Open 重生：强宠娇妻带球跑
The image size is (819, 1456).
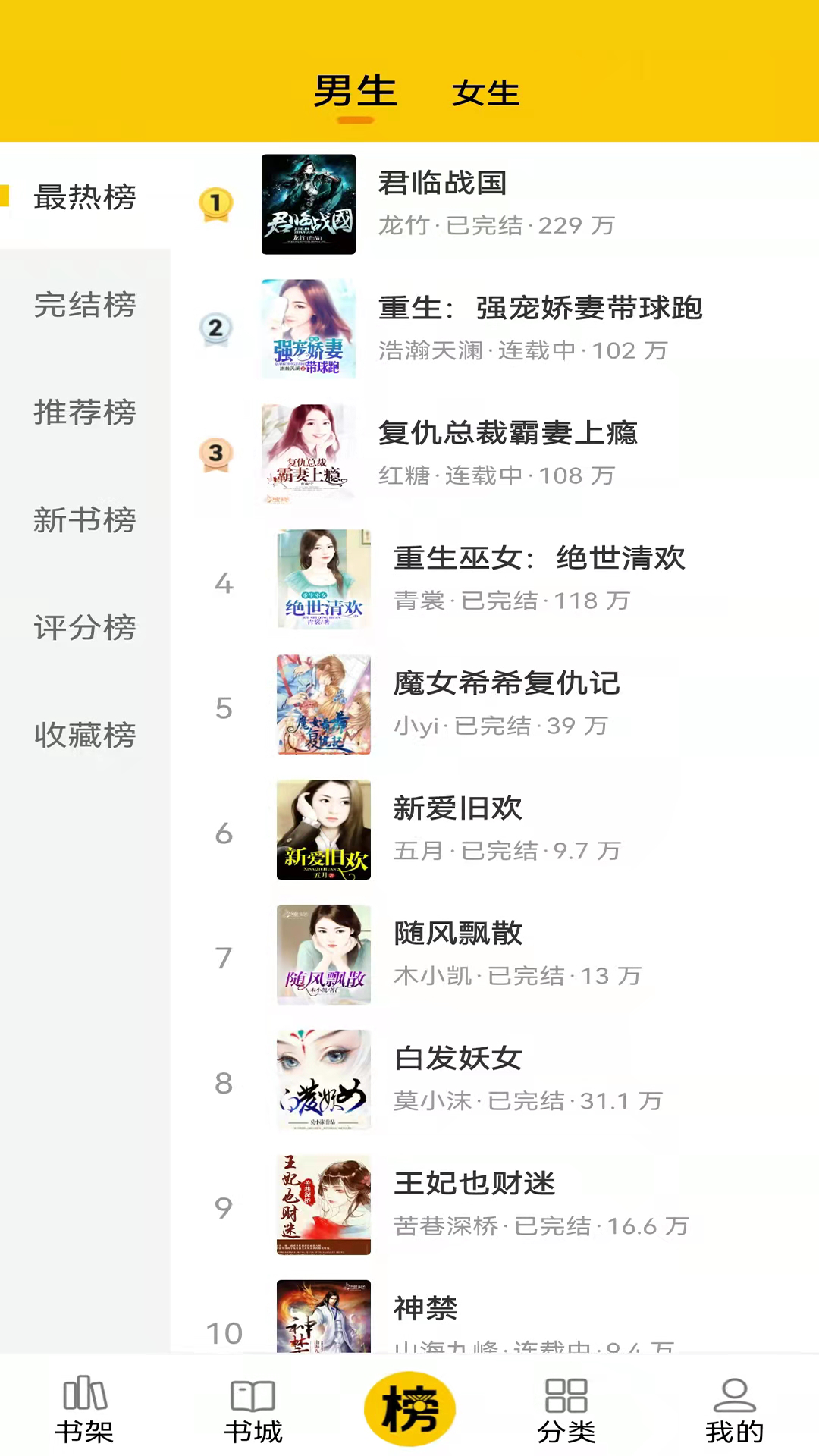[494, 329]
